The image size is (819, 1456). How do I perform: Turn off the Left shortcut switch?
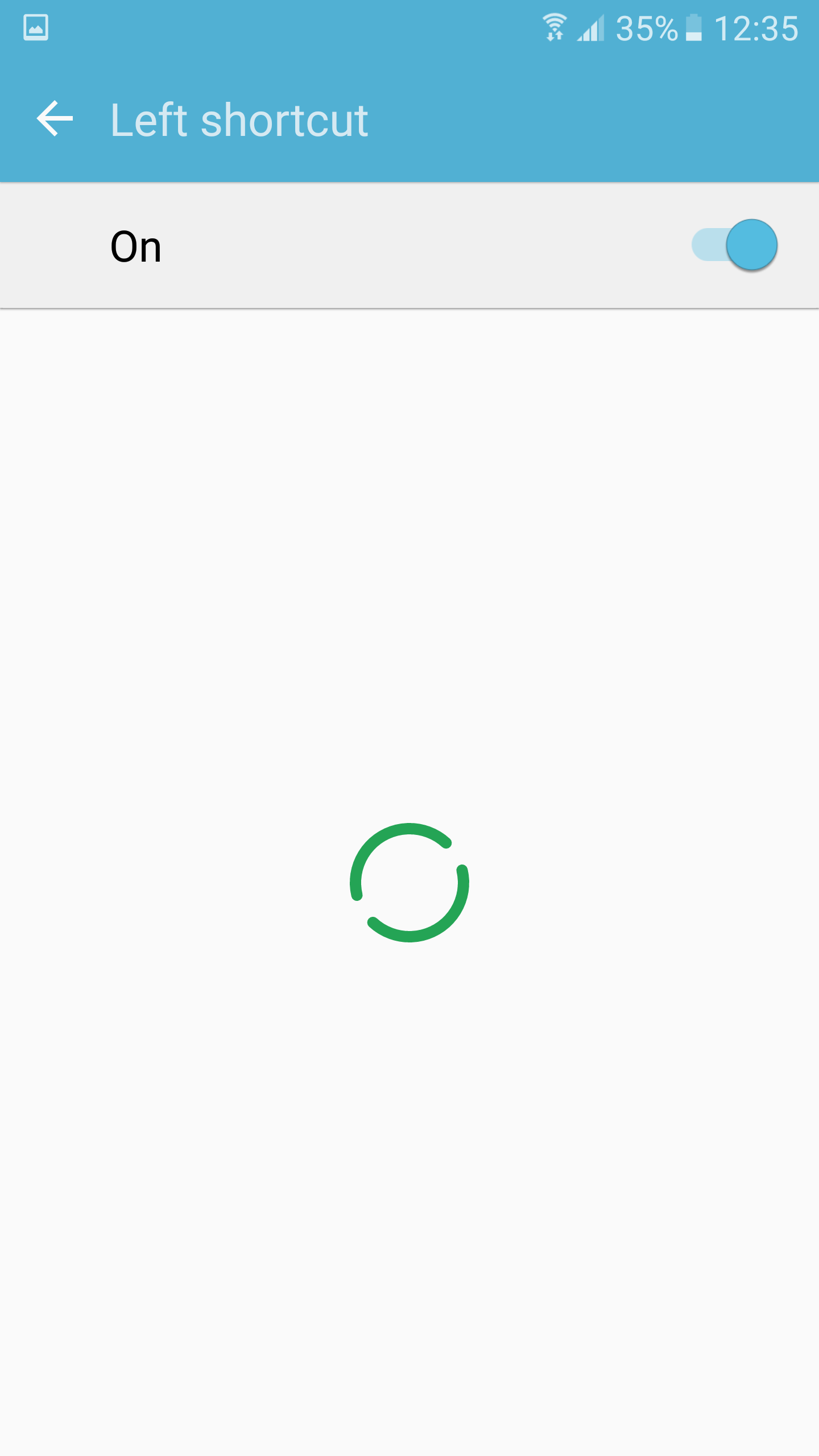pyautogui.click(x=735, y=245)
